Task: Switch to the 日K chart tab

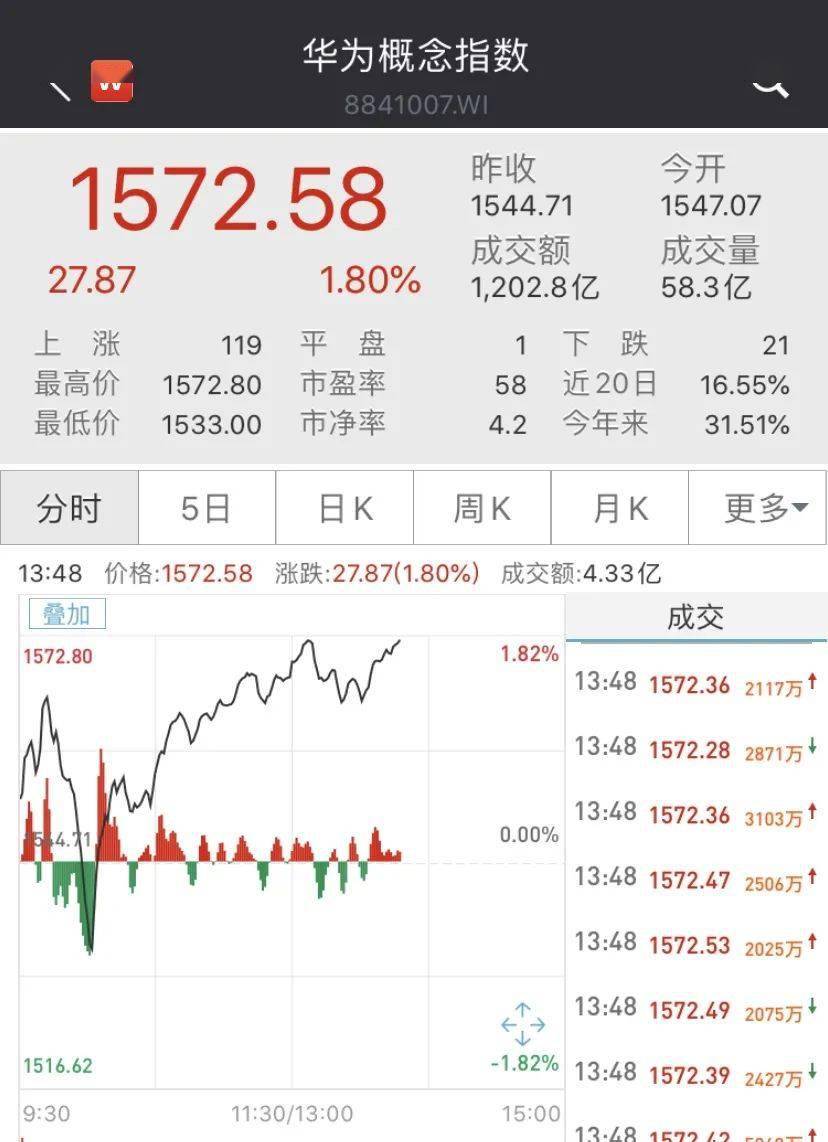Action: (x=345, y=508)
